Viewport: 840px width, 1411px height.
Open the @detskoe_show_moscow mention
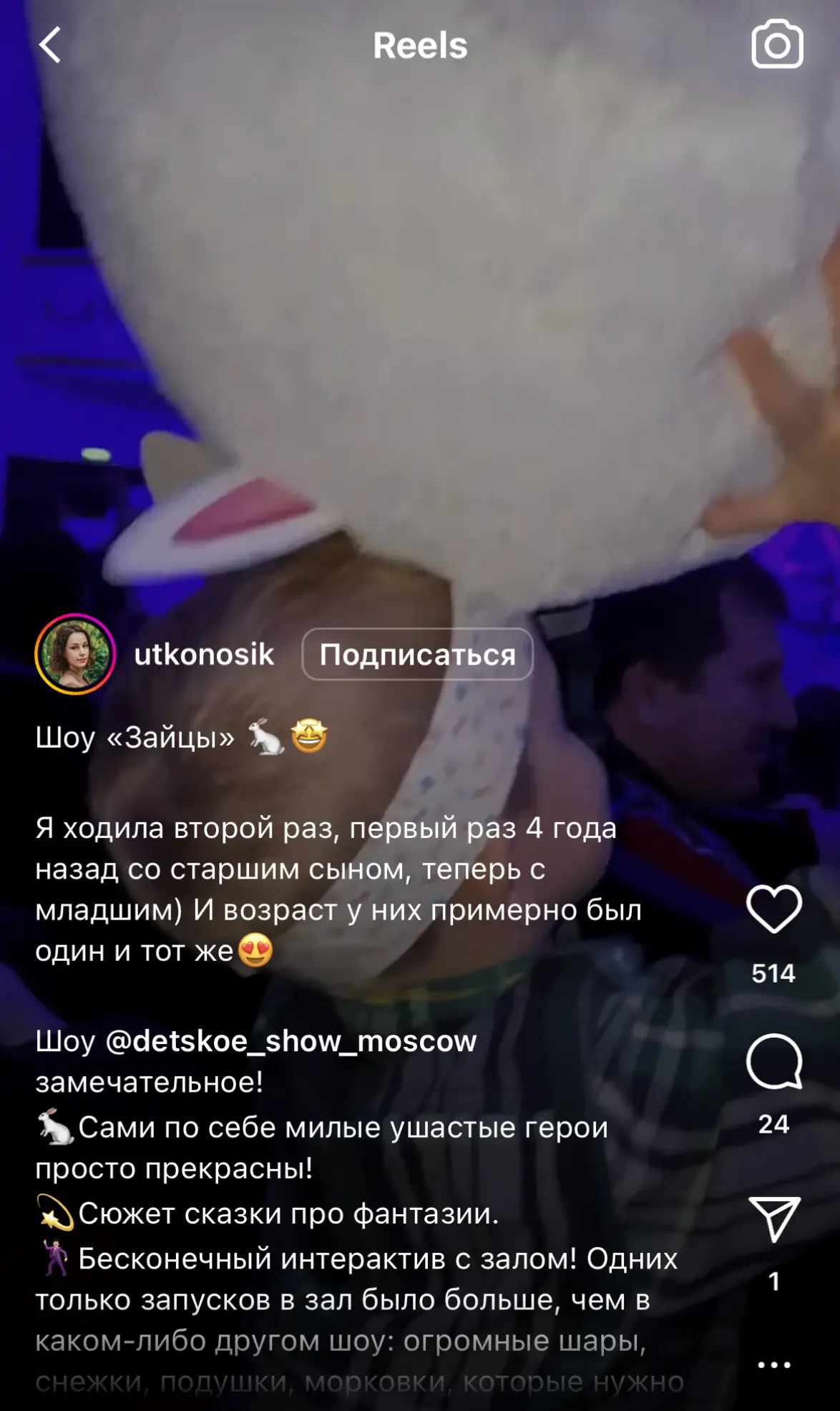pos(290,1041)
